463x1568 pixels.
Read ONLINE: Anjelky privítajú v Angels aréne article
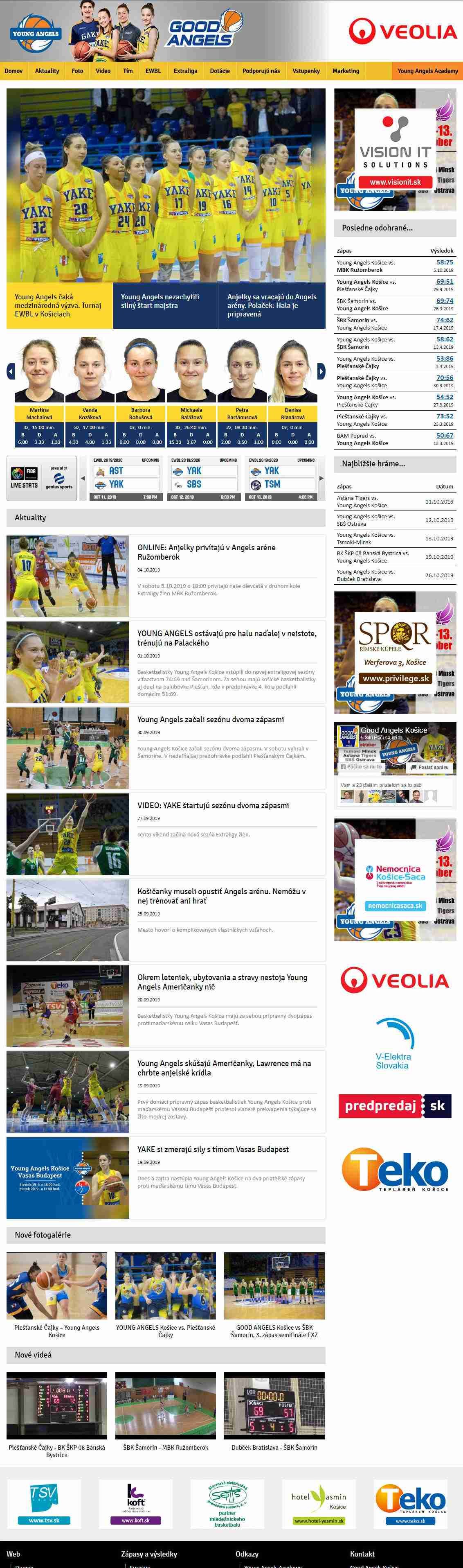(x=206, y=551)
